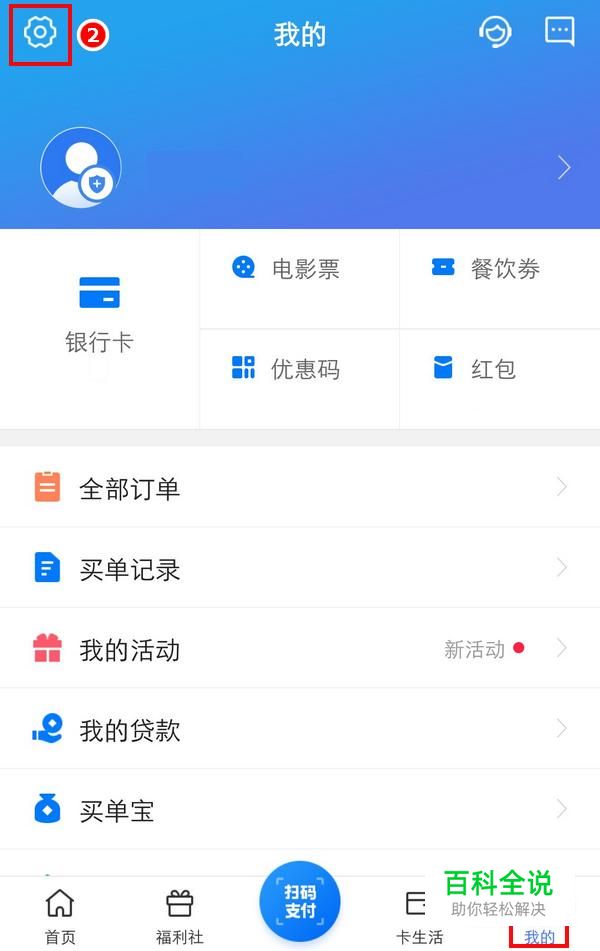Open the messages icon
This screenshot has width=600, height=951.
(560, 32)
